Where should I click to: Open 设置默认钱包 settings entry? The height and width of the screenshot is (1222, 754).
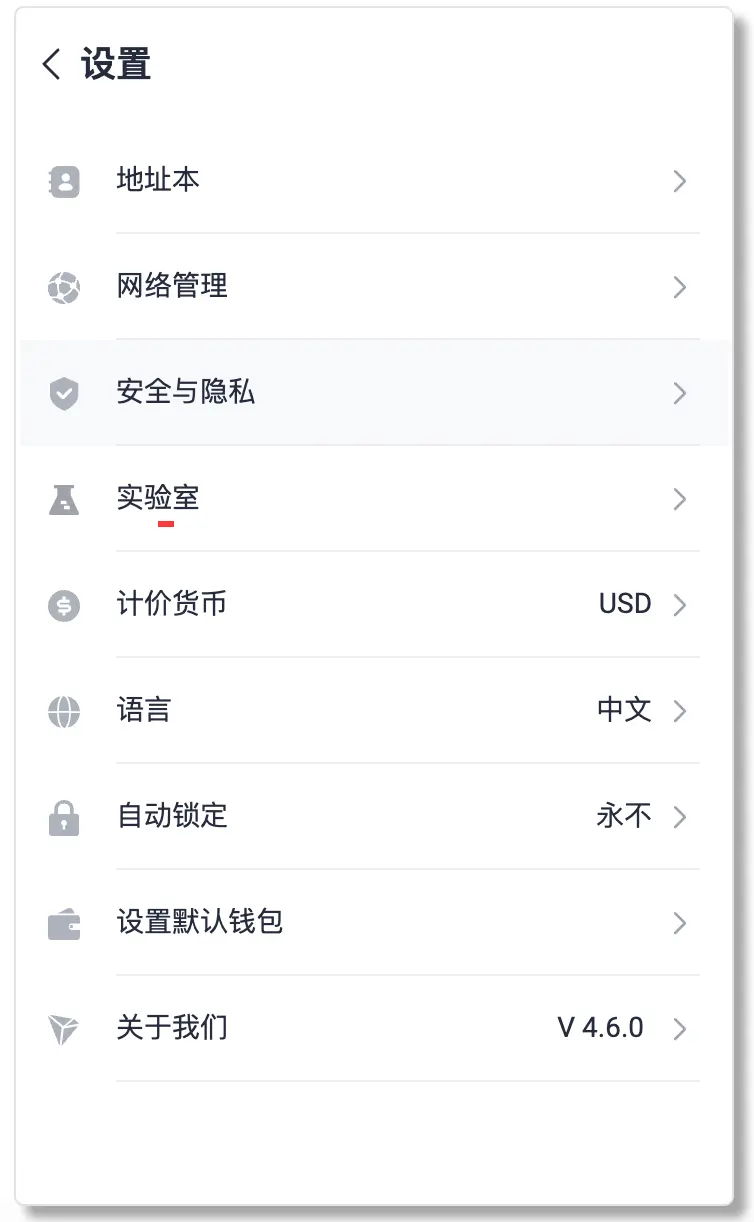pyautogui.click(x=400, y=923)
